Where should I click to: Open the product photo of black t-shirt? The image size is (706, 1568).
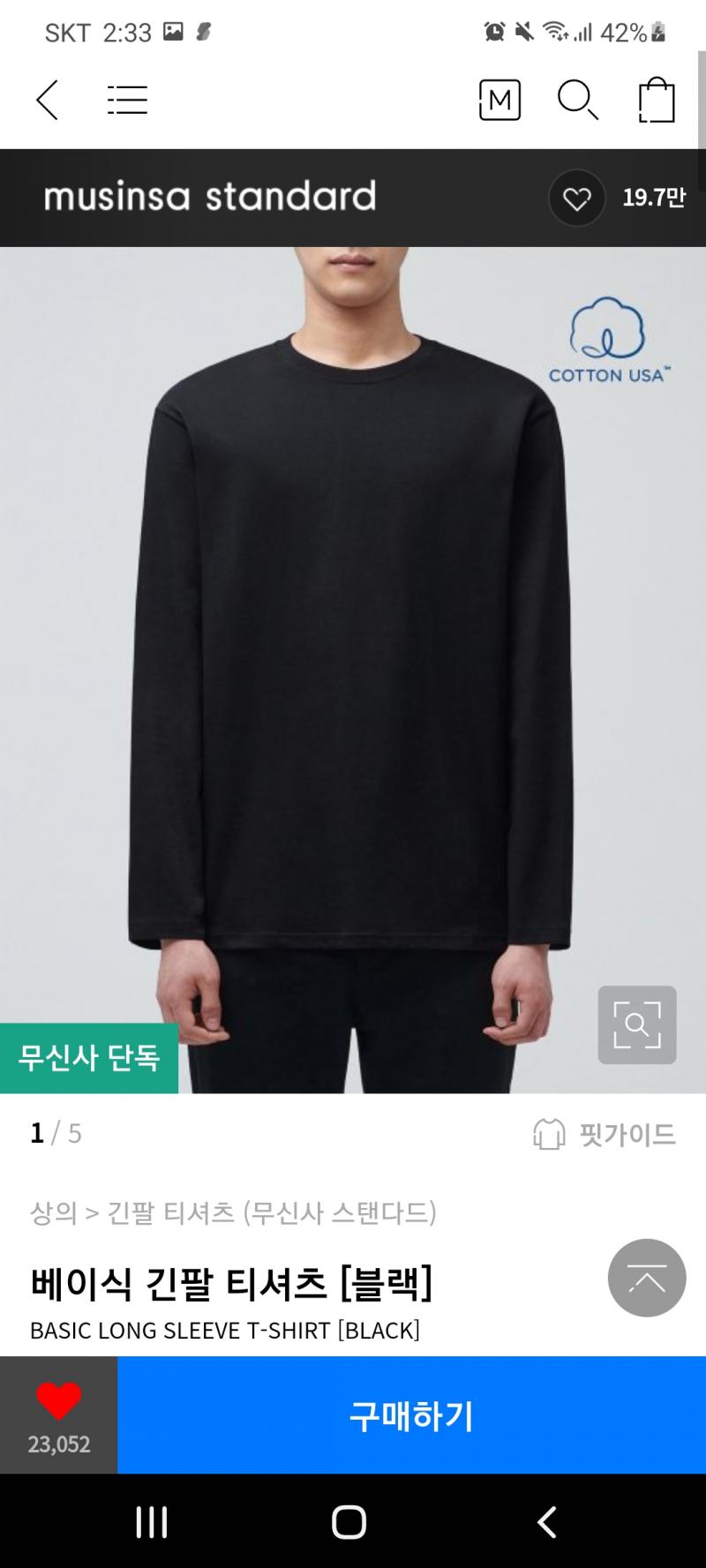[x=353, y=670]
